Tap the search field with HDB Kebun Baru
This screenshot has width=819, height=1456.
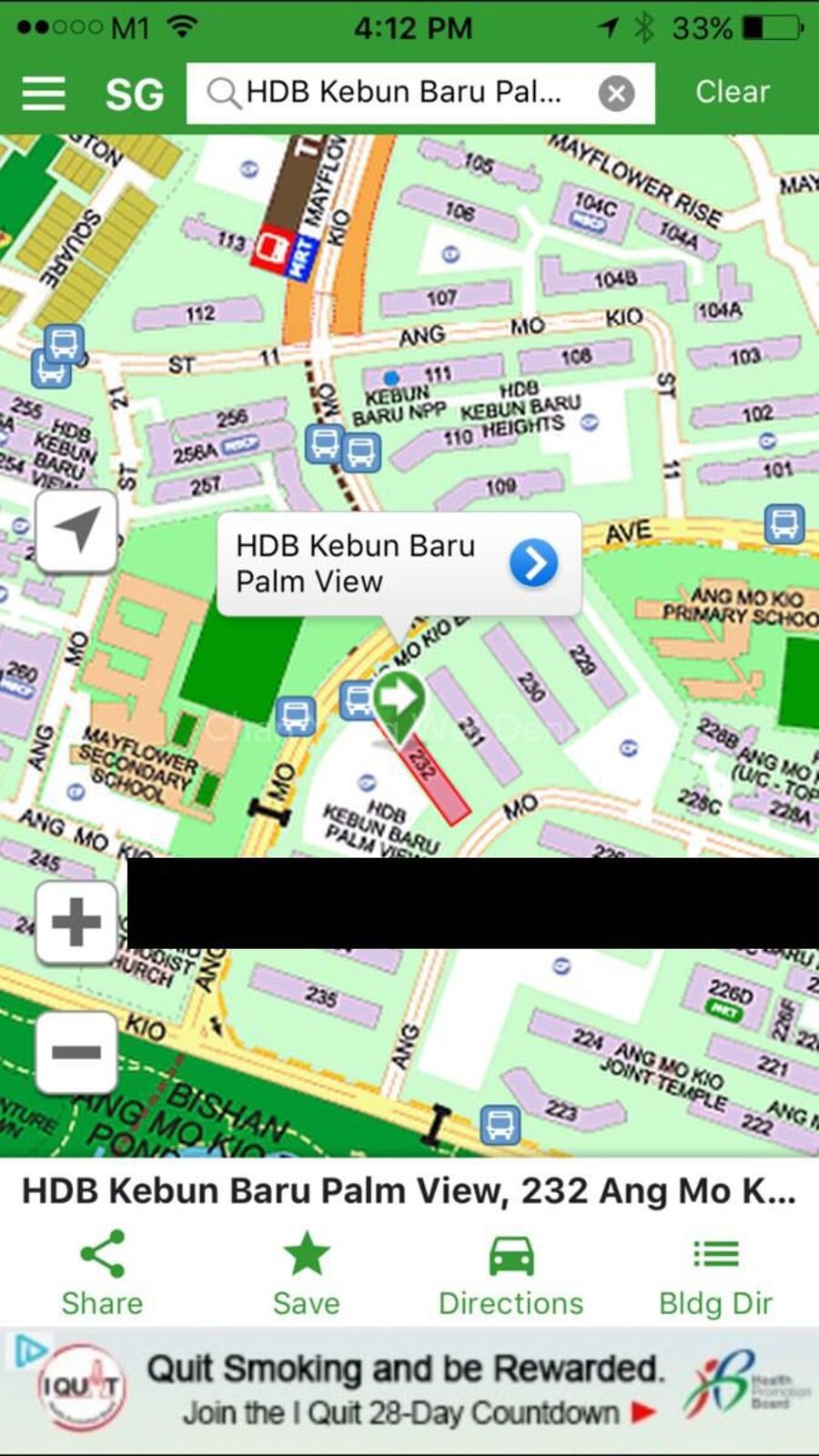tap(400, 93)
